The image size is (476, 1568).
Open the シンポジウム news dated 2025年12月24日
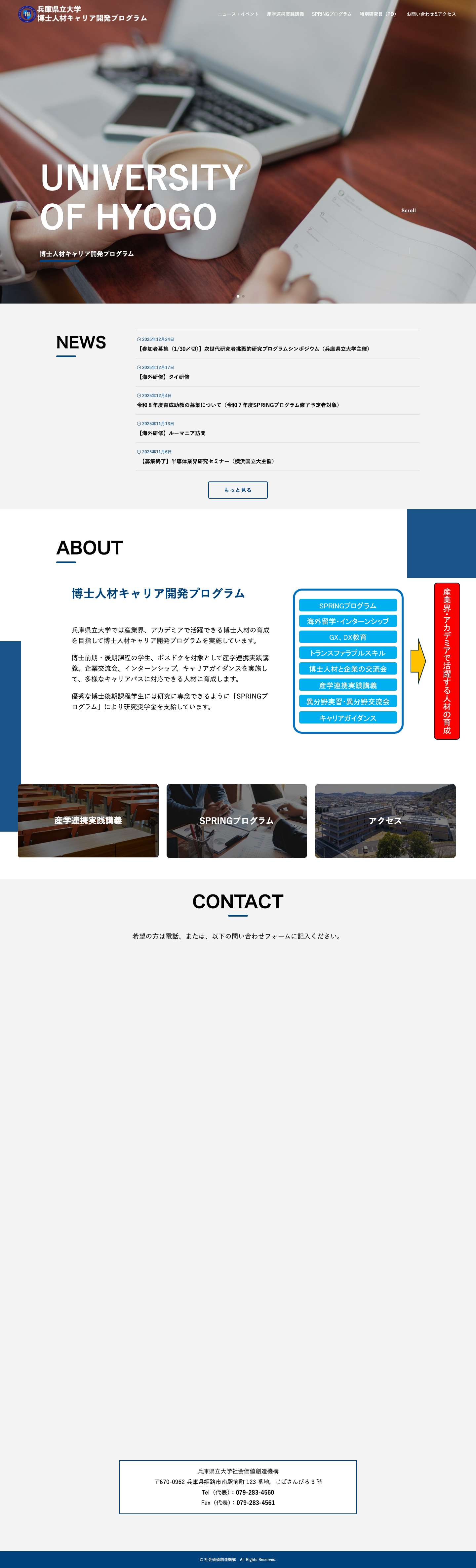click(x=253, y=349)
